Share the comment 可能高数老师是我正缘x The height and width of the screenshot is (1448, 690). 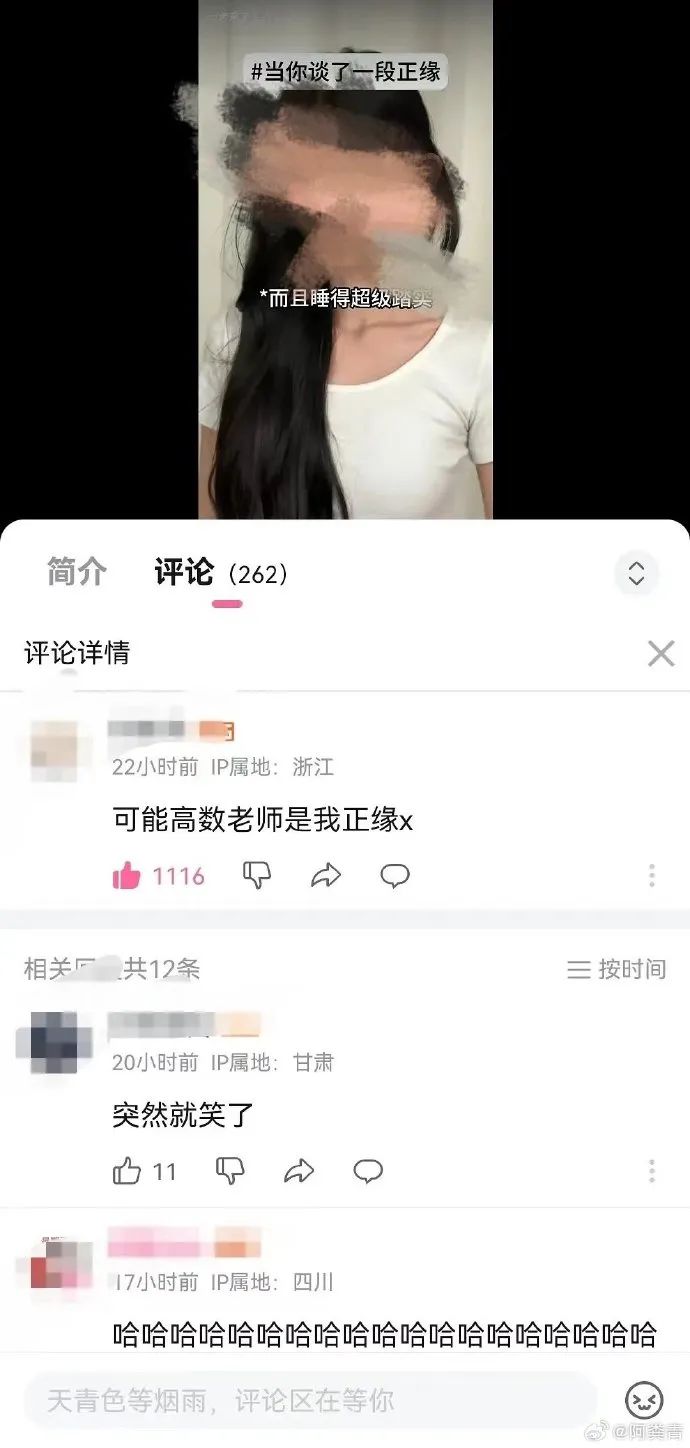[x=326, y=877]
